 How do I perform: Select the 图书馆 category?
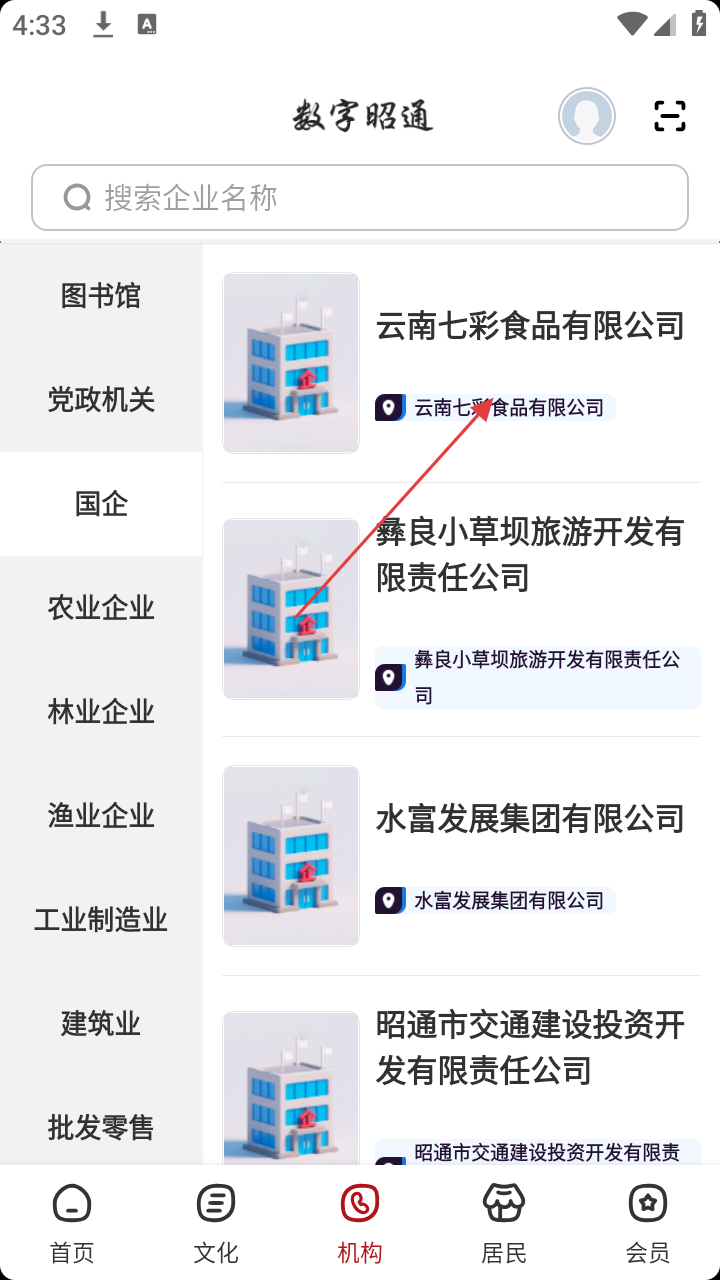tap(101, 296)
